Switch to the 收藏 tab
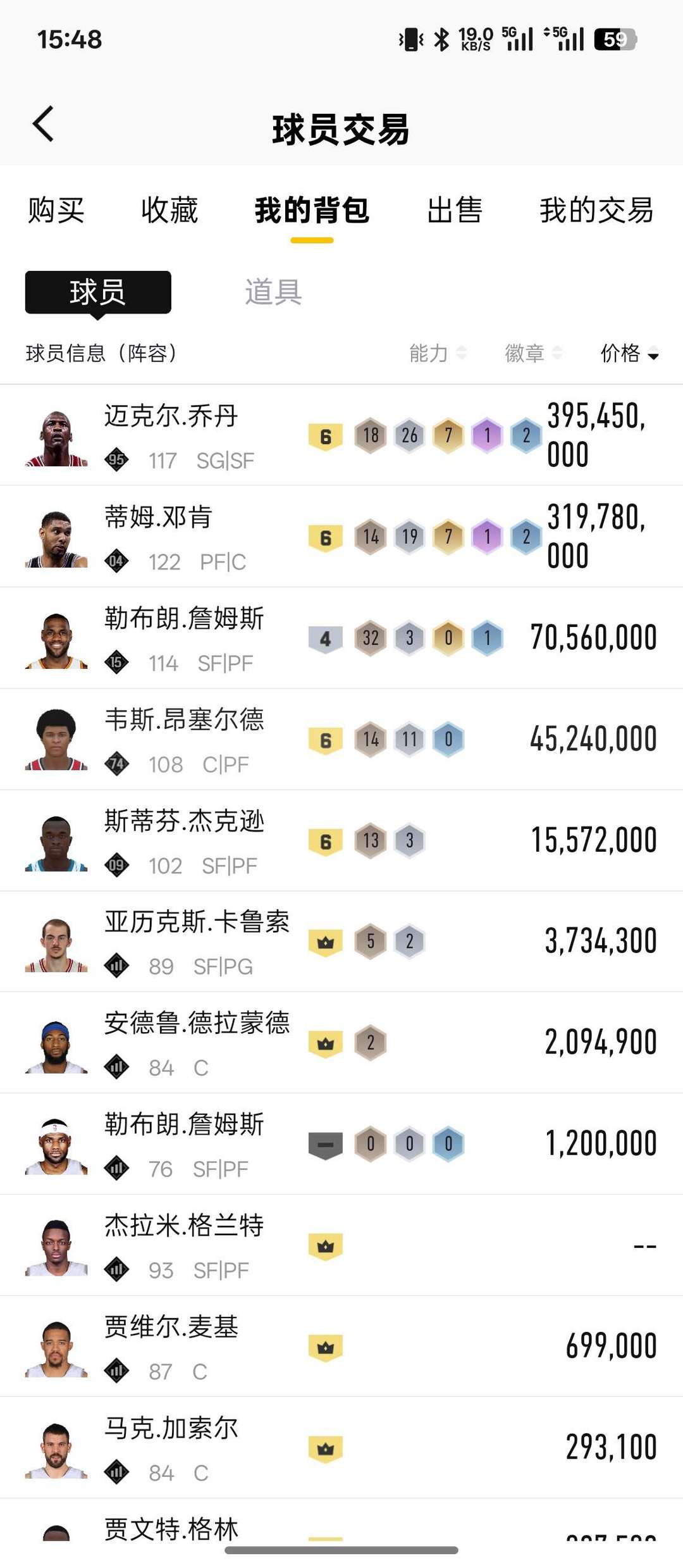The height and width of the screenshot is (1568, 683). (x=169, y=210)
